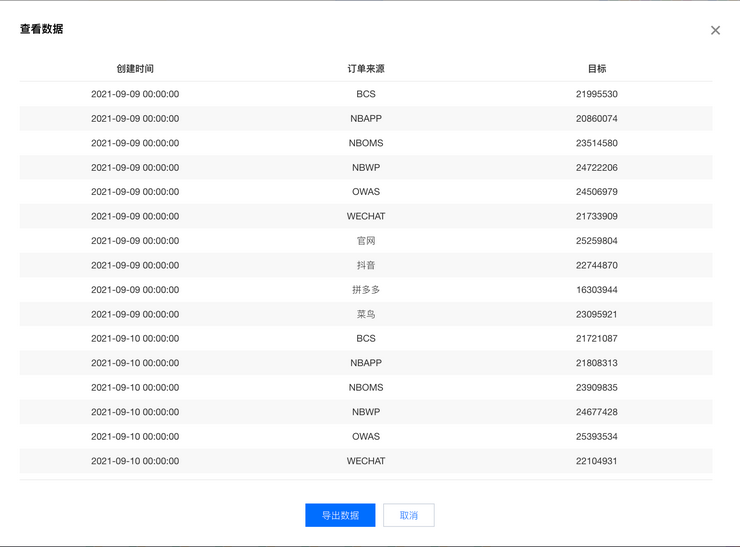This screenshot has height=547, width=740.
Task: Tap the 取消 button
Action: click(x=408, y=515)
